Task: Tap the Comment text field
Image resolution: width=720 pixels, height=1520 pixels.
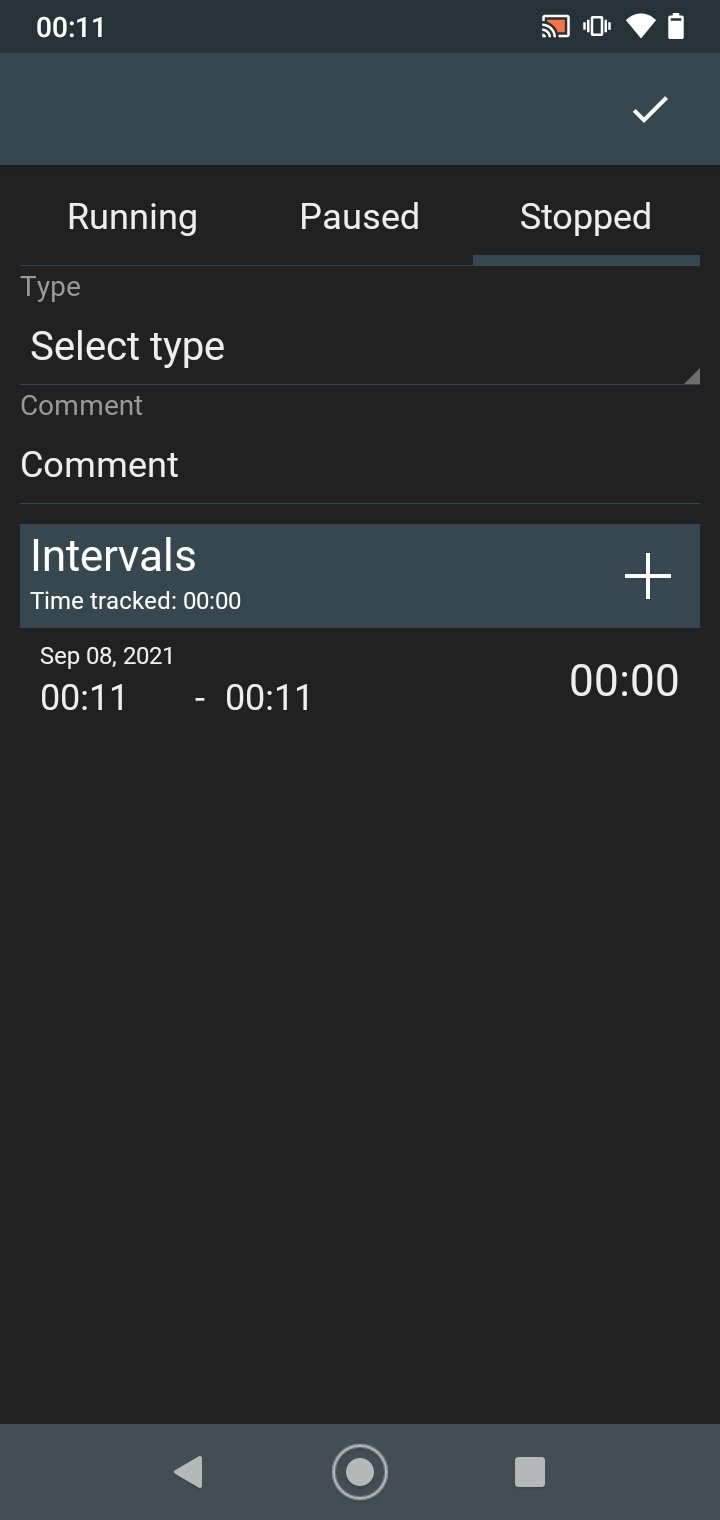Action: click(x=360, y=465)
